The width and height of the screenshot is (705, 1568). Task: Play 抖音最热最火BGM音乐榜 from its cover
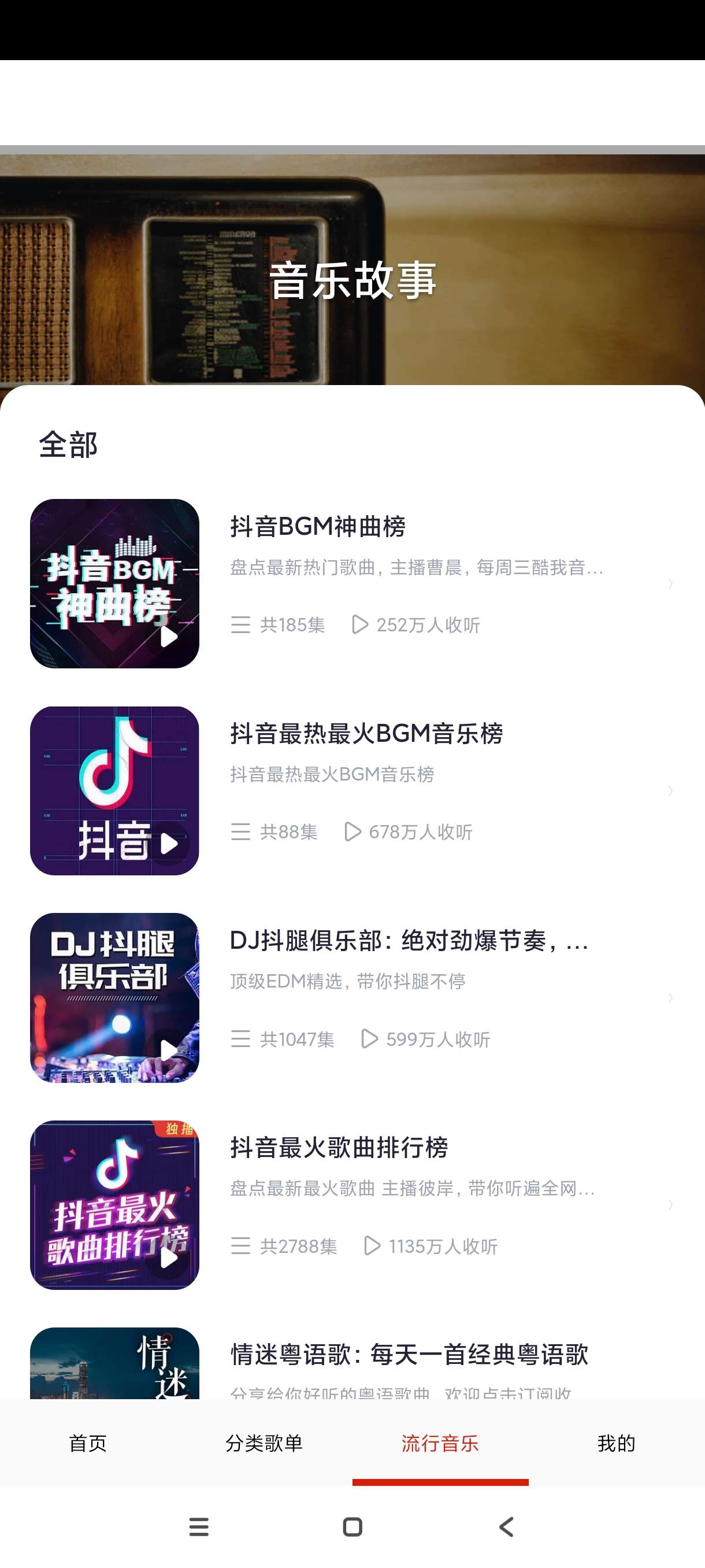pos(169,844)
